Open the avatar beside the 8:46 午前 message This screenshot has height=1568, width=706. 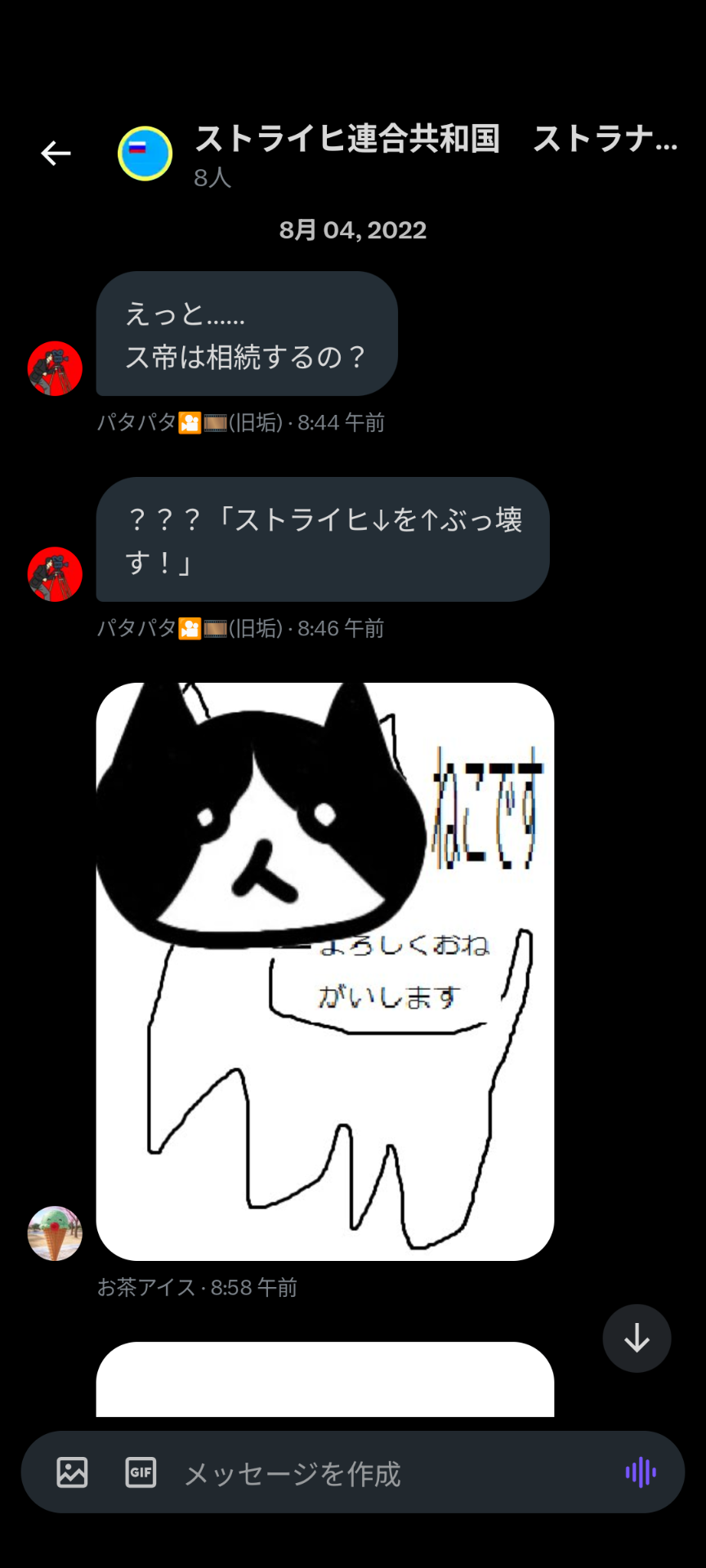pyautogui.click(x=55, y=574)
